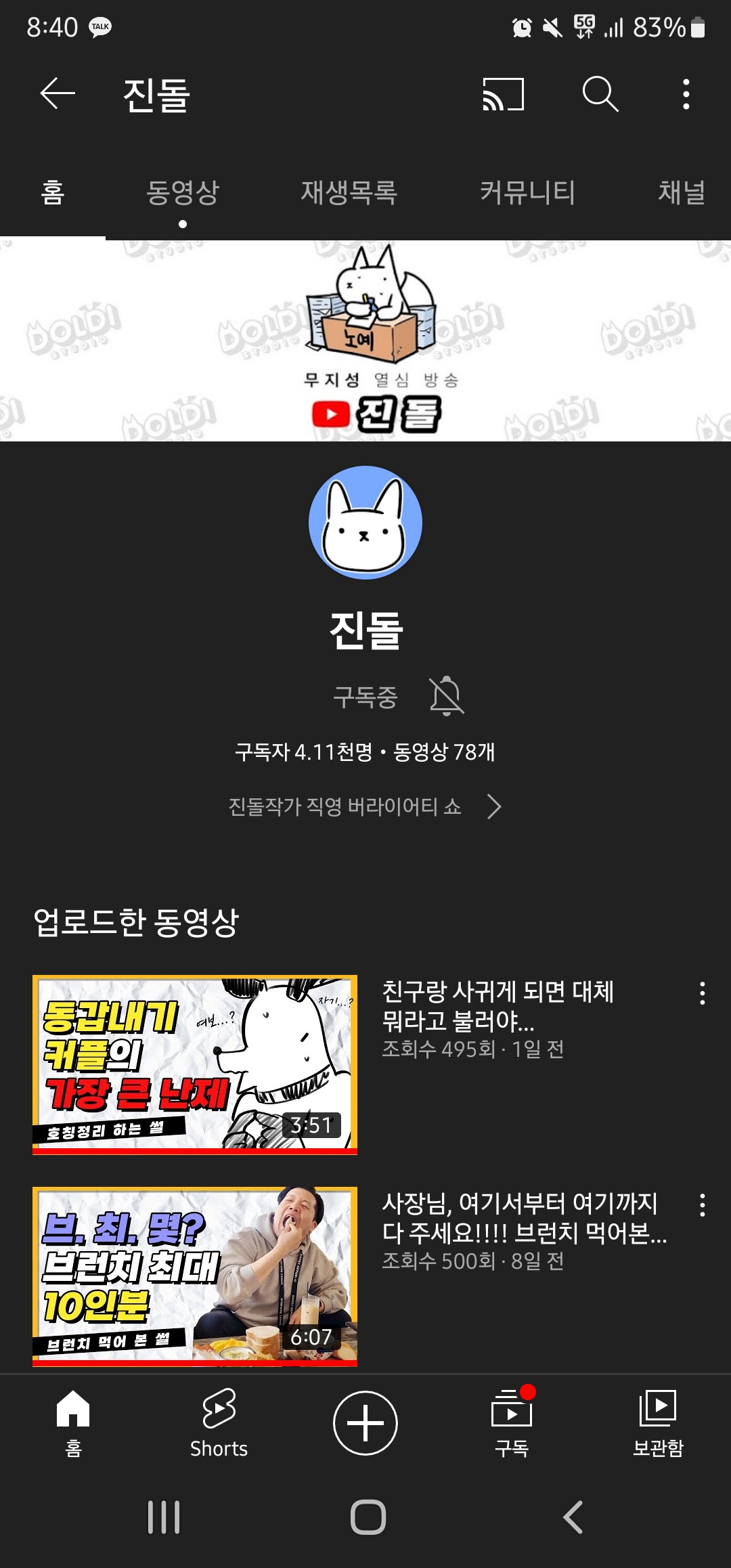Tap the 구독중 subscription button
The image size is (731, 1568).
click(365, 697)
